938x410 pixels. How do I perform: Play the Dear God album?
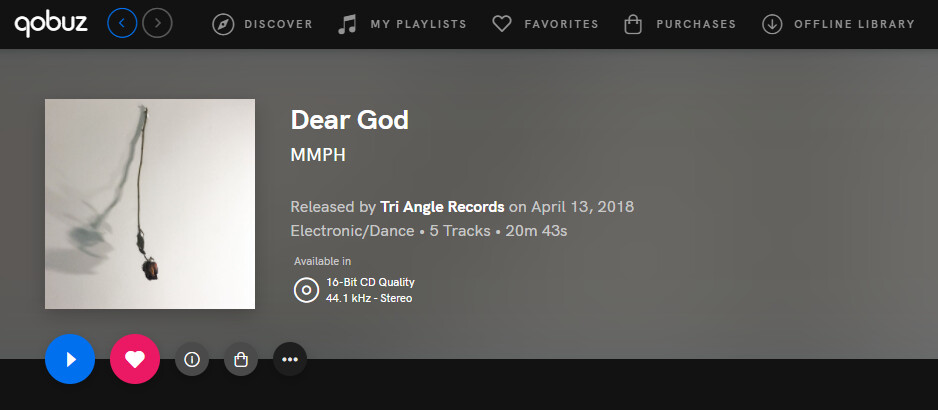coord(70,359)
